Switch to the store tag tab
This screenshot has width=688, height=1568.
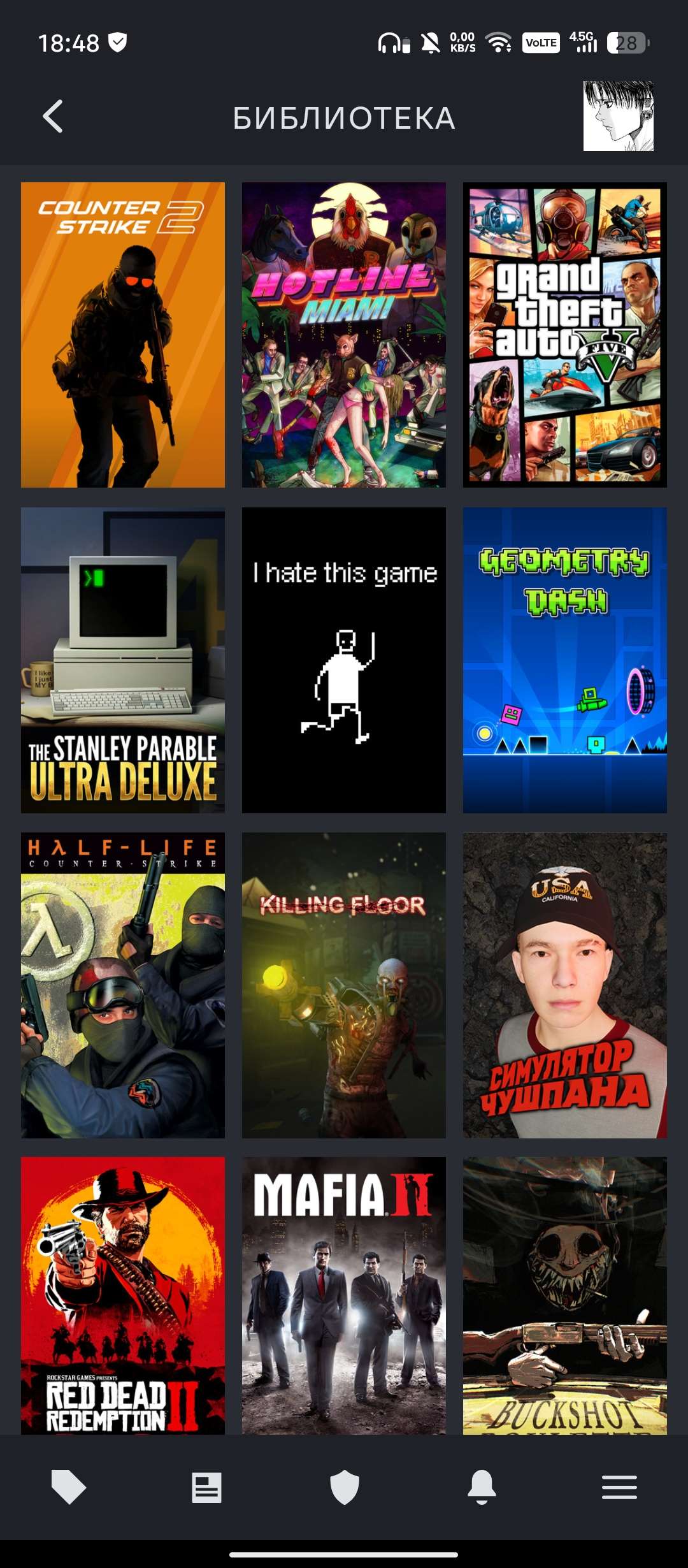(x=69, y=1488)
